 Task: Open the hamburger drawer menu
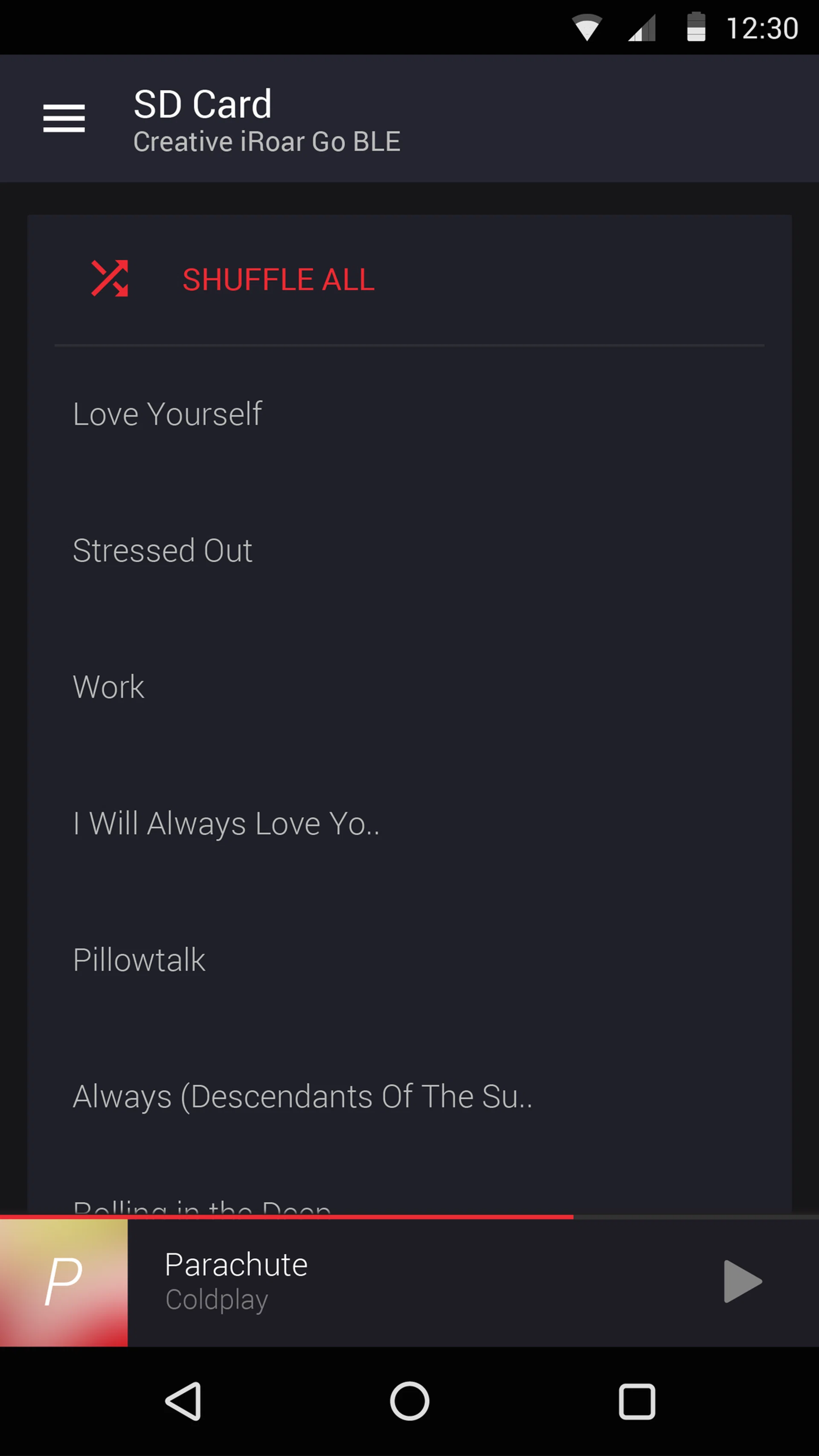[64, 118]
